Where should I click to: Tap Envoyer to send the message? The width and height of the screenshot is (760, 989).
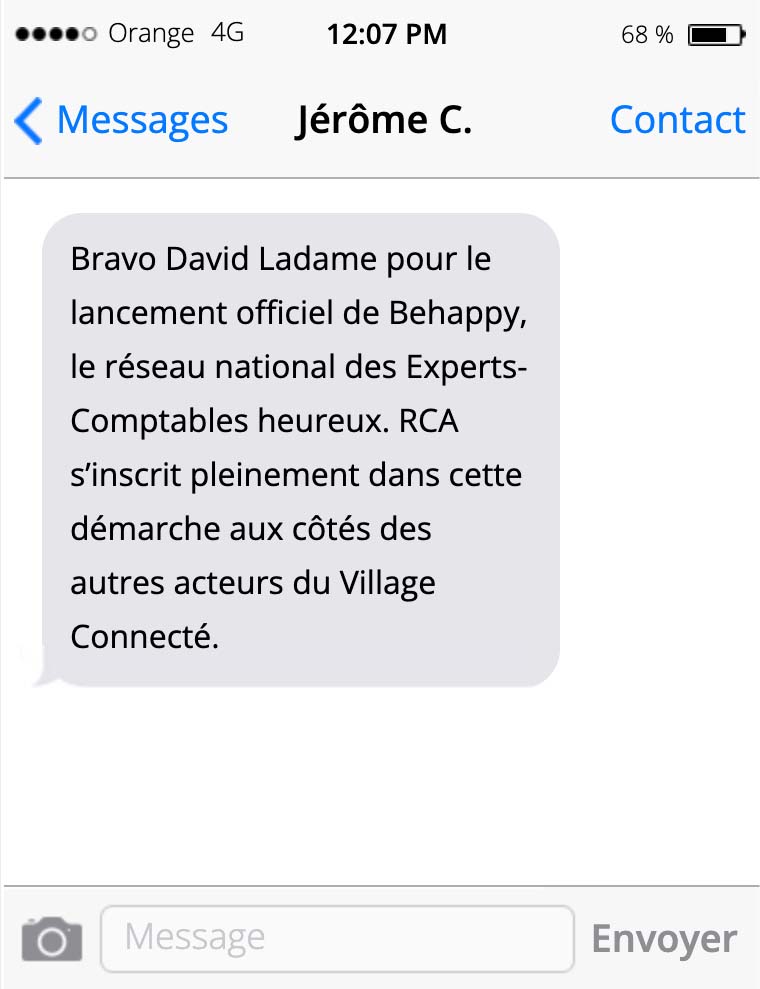[x=664, y=939]
